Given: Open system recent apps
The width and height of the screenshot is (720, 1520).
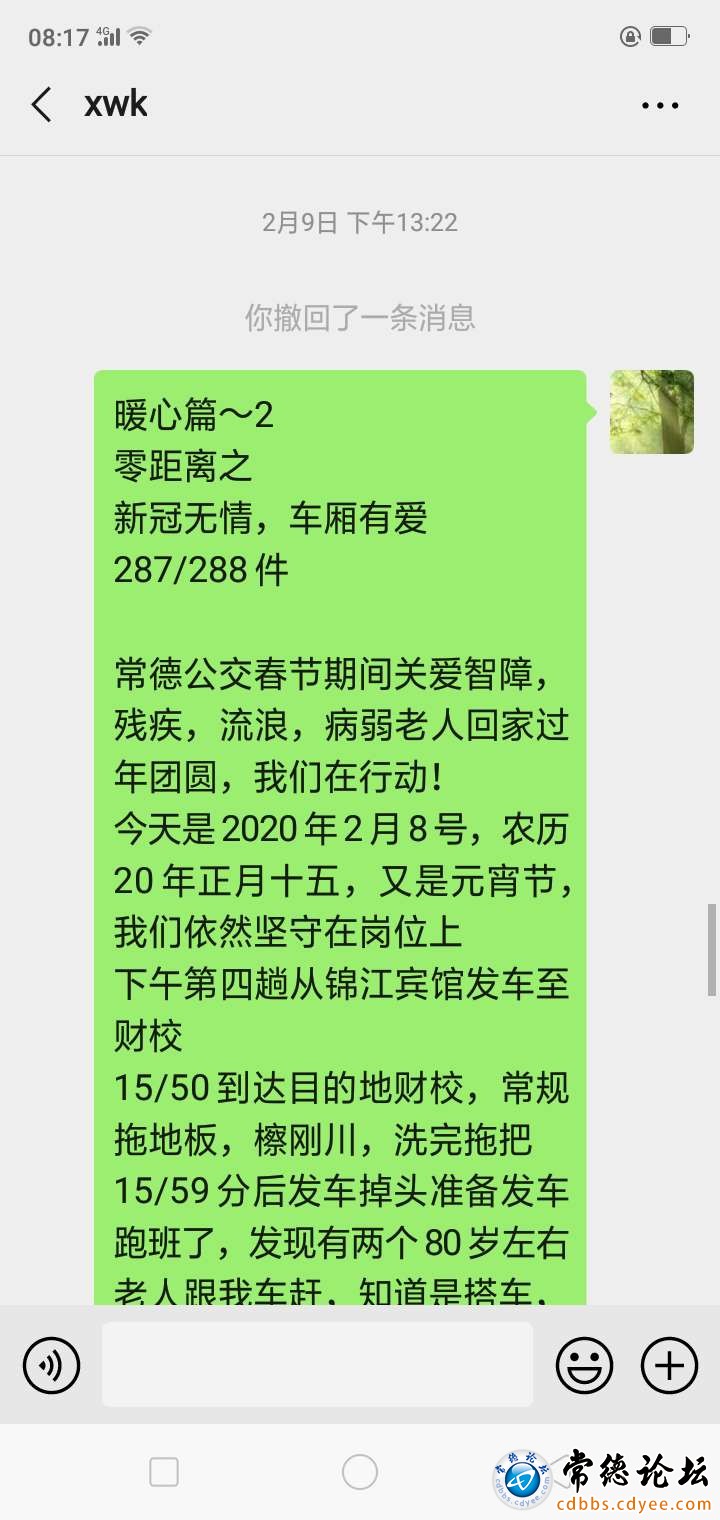Looking at the screenshot, I should click(164, 1472).
